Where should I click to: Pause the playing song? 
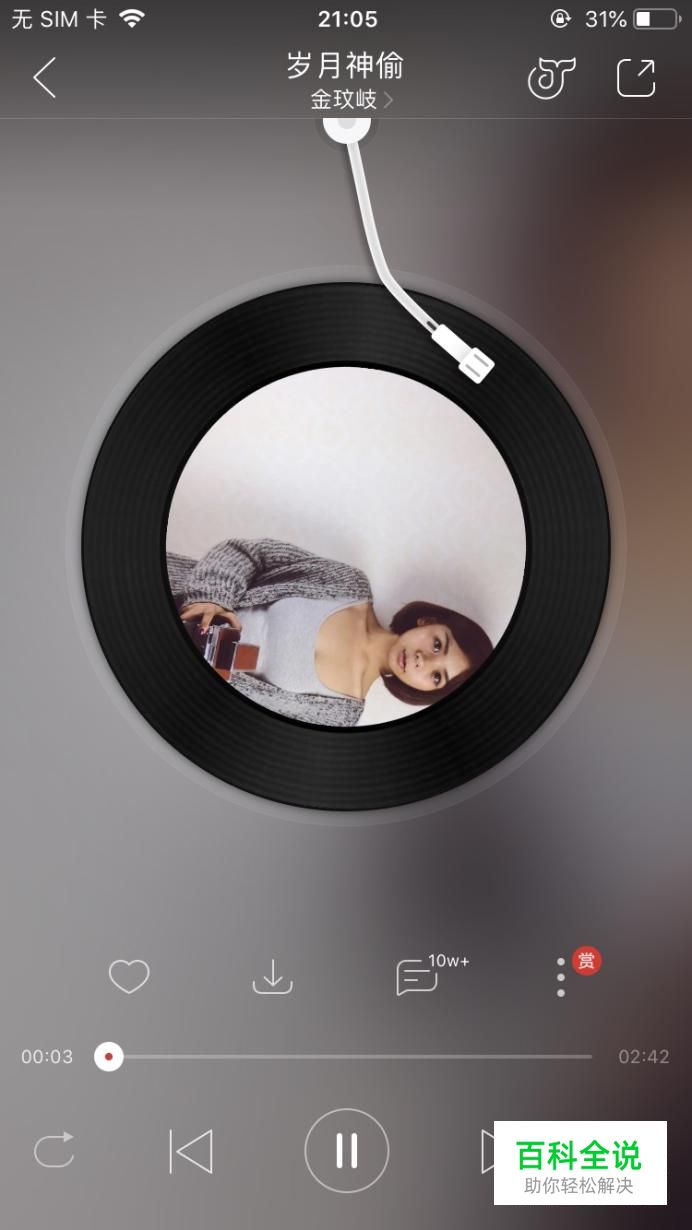(346, 1151)
